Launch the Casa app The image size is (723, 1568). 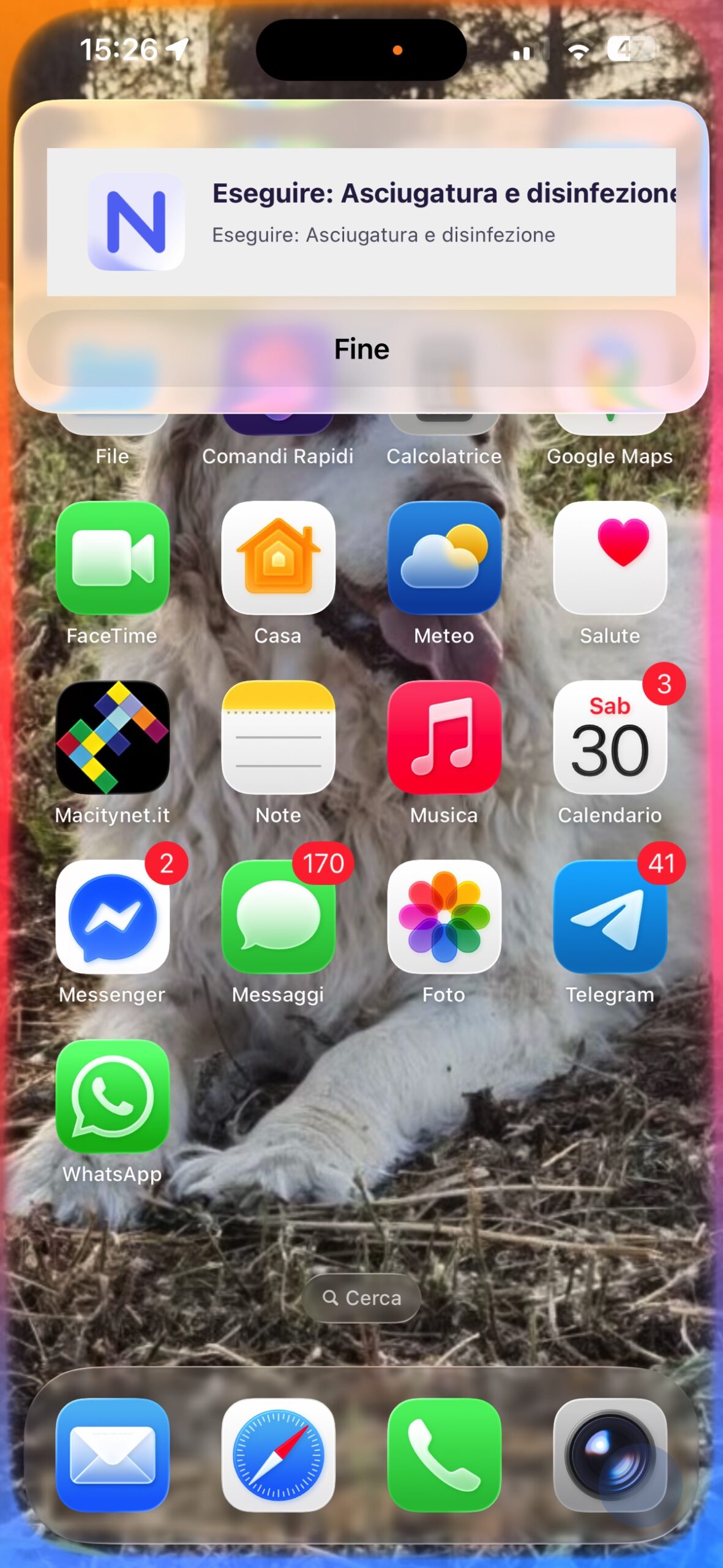coord(278,558)
